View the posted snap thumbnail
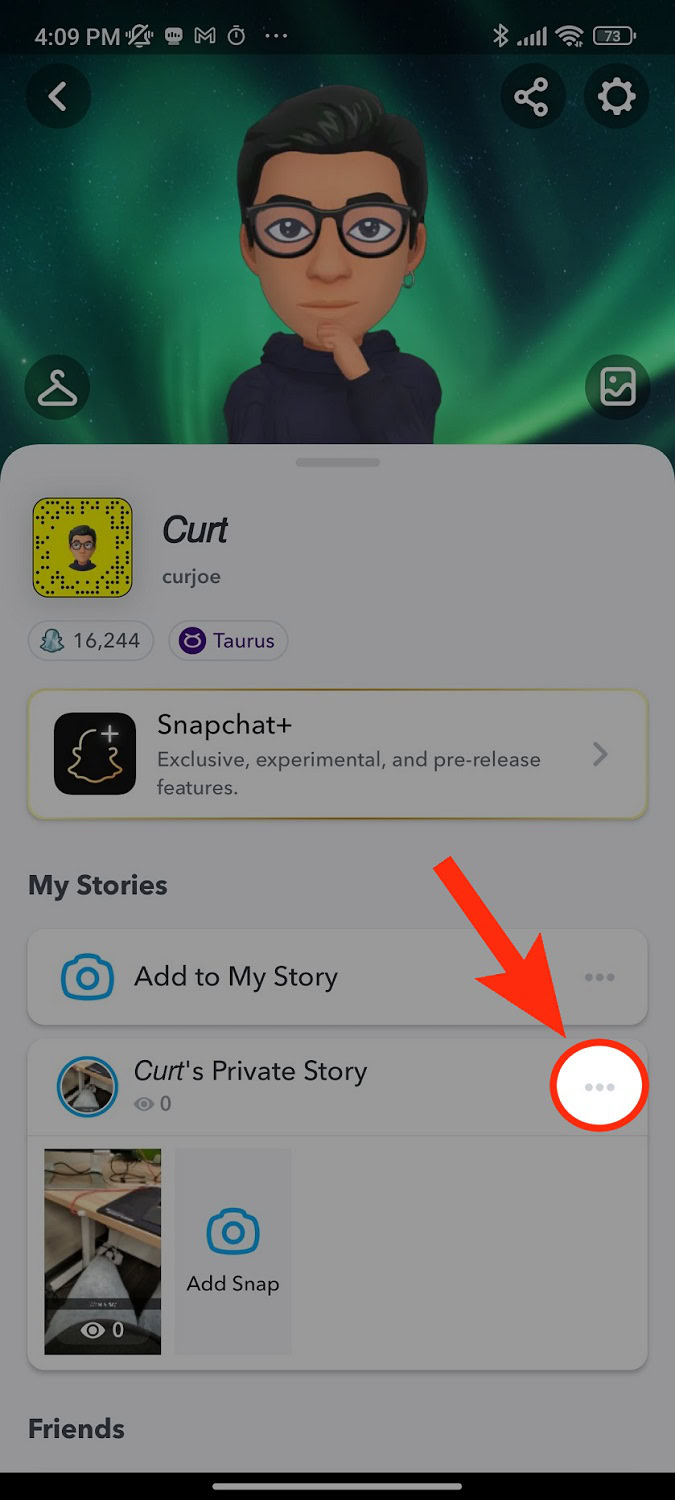Viewport: 675px width, 1500px height. point(103,1251)
